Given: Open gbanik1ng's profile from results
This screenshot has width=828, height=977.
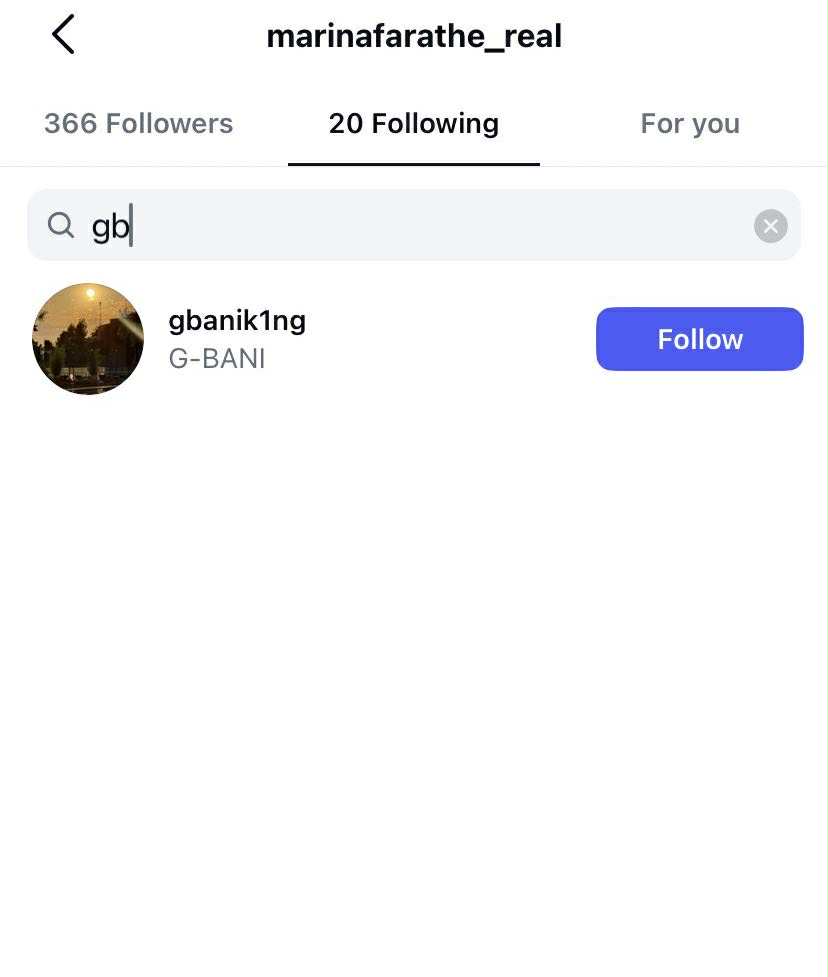Looking at the screenshot, I should (237, 321).
